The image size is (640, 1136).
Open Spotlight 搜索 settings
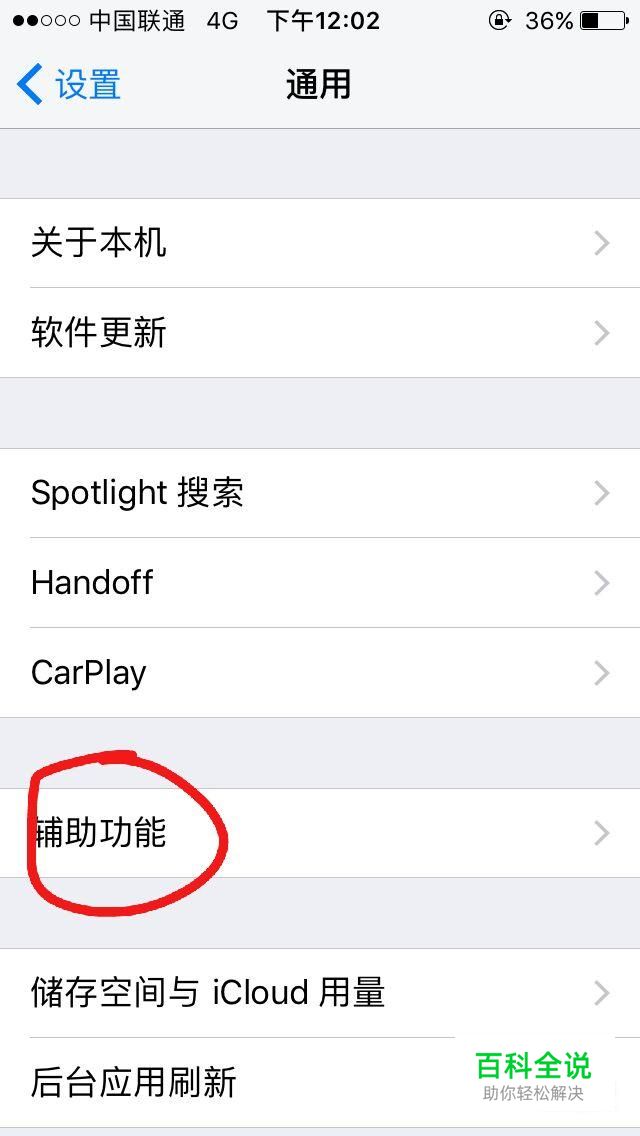320,493
